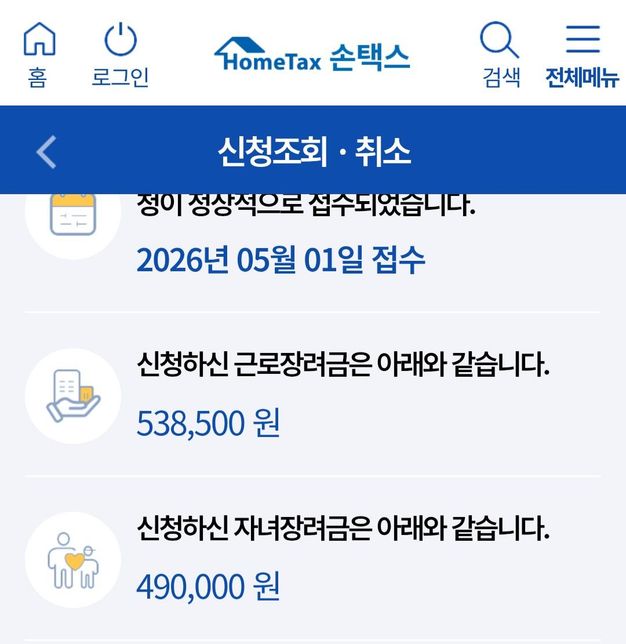
Task: Tap the 로그인 login button
Action: coord(120,55)
